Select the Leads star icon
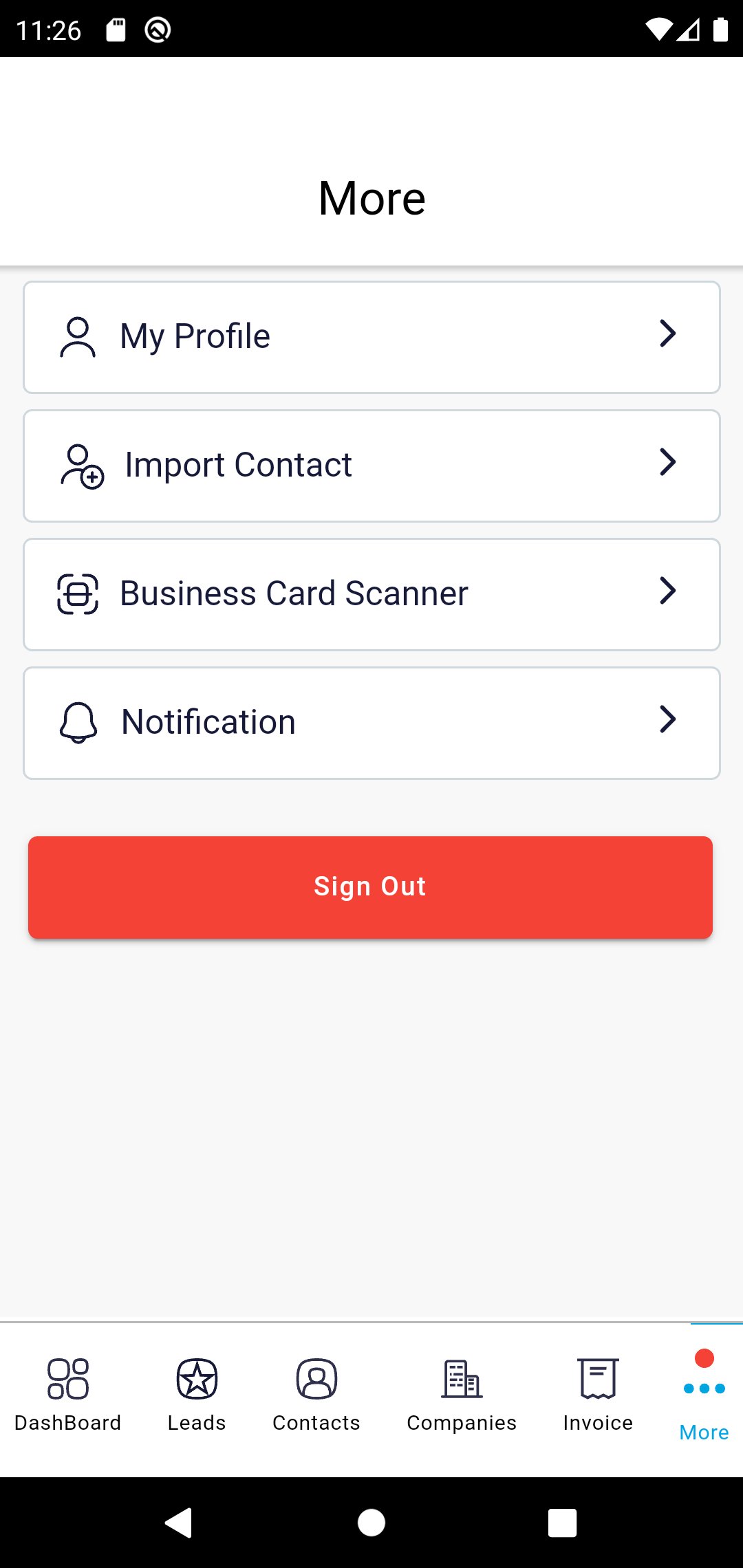This screenshot has height=1568, width=743. [196, 1379]
